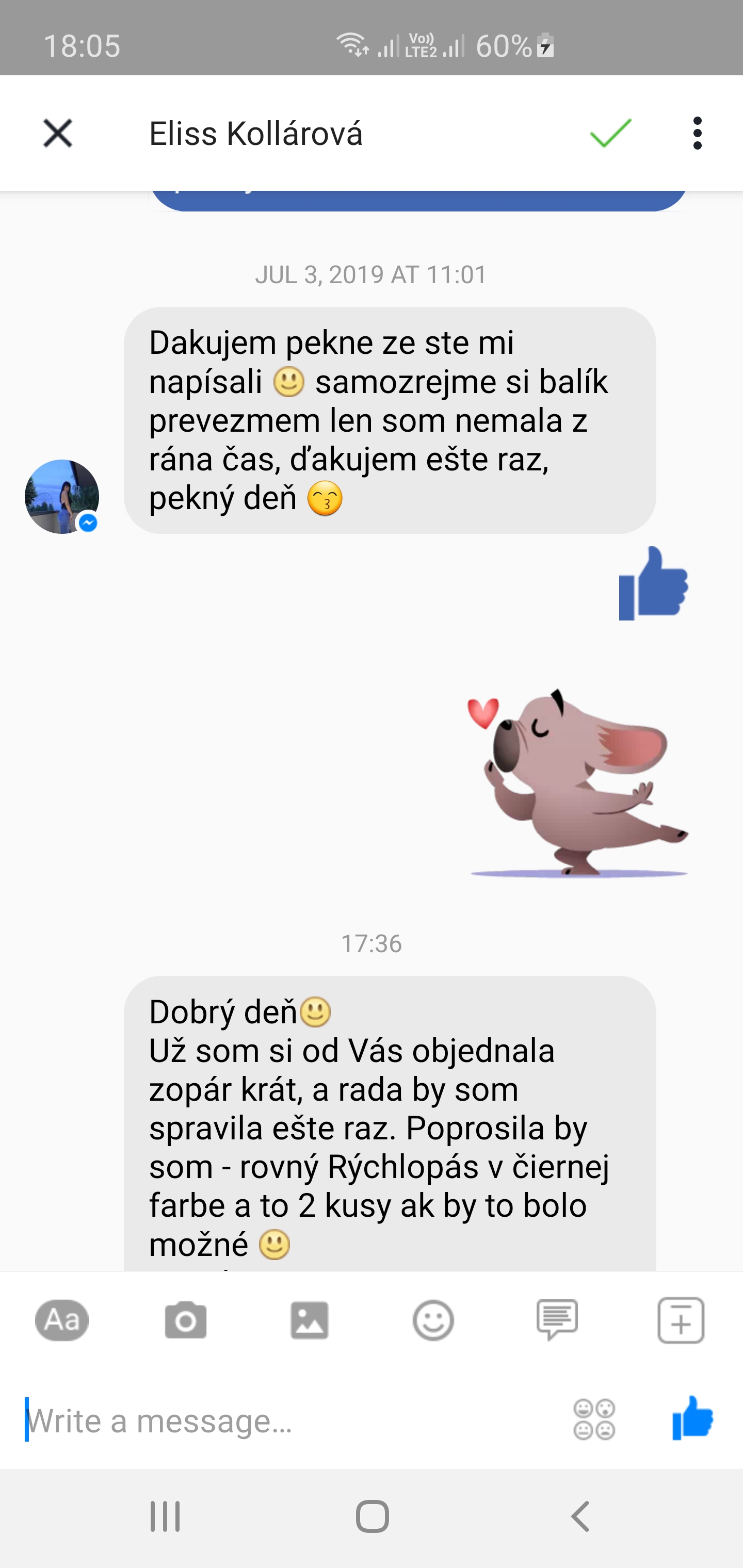Go to the home screen
The width and height of the screenshot is (743, 1568).
(372, 1516)
